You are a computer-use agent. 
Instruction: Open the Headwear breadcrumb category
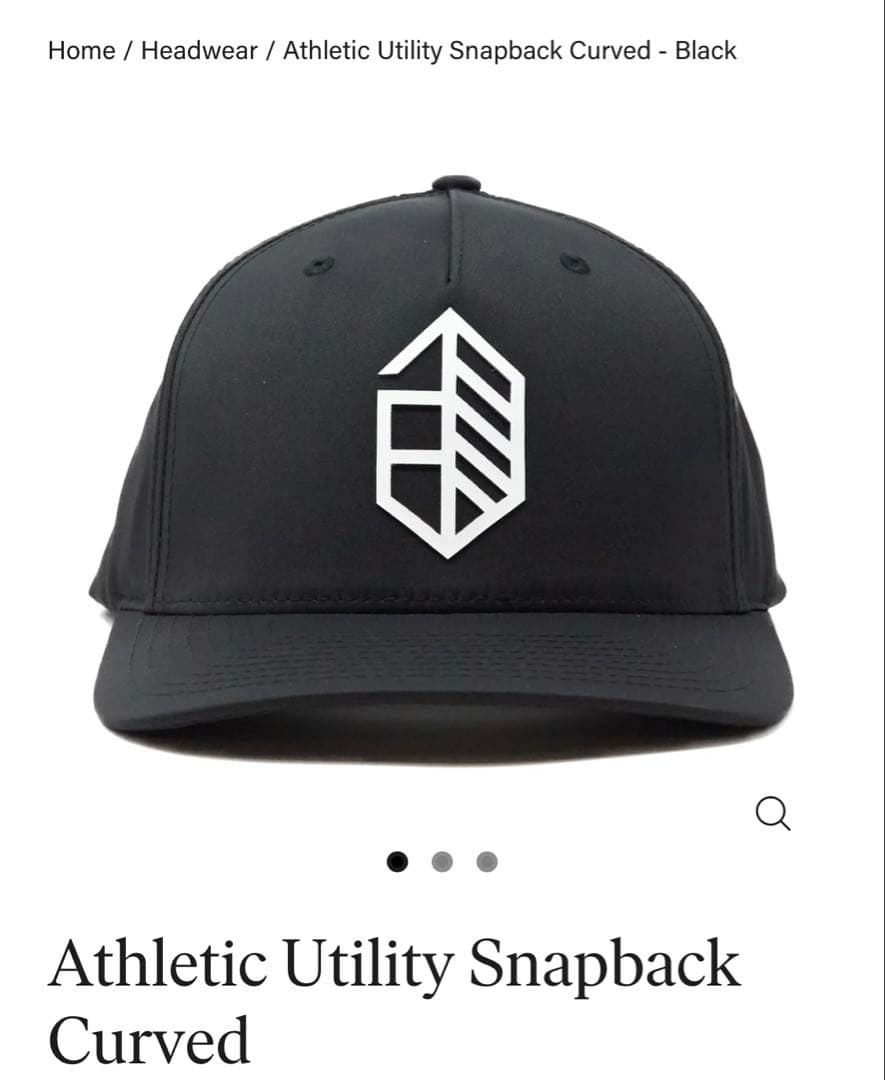[199, 51]
